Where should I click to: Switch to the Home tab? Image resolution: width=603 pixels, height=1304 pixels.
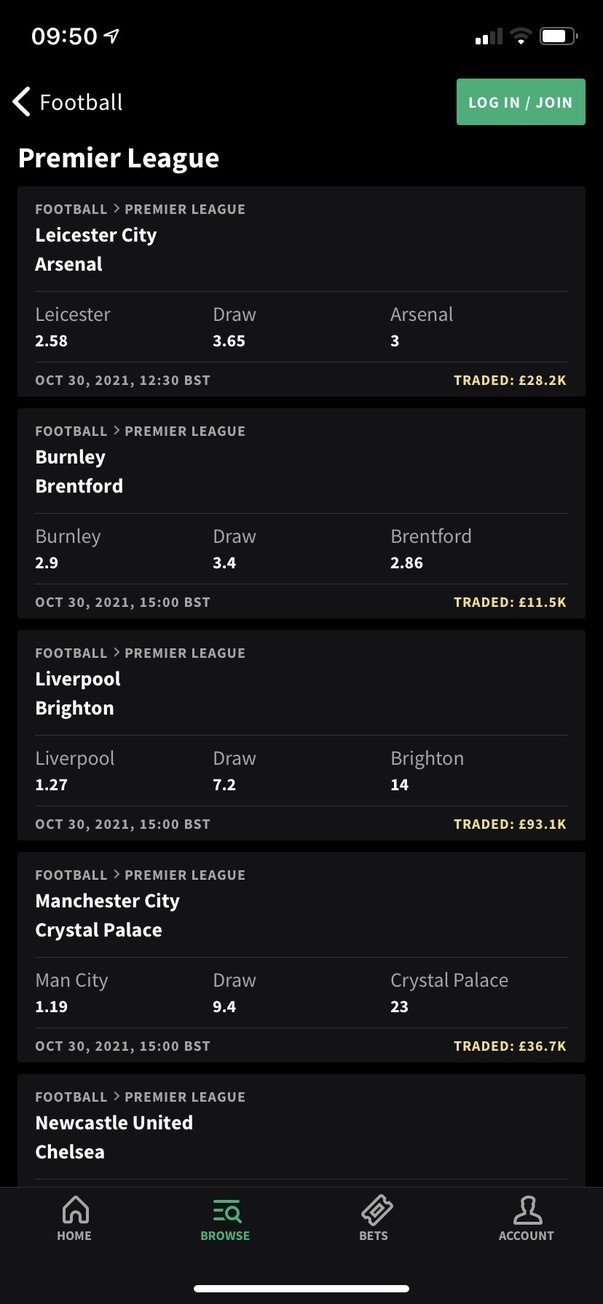[74, 1220]
